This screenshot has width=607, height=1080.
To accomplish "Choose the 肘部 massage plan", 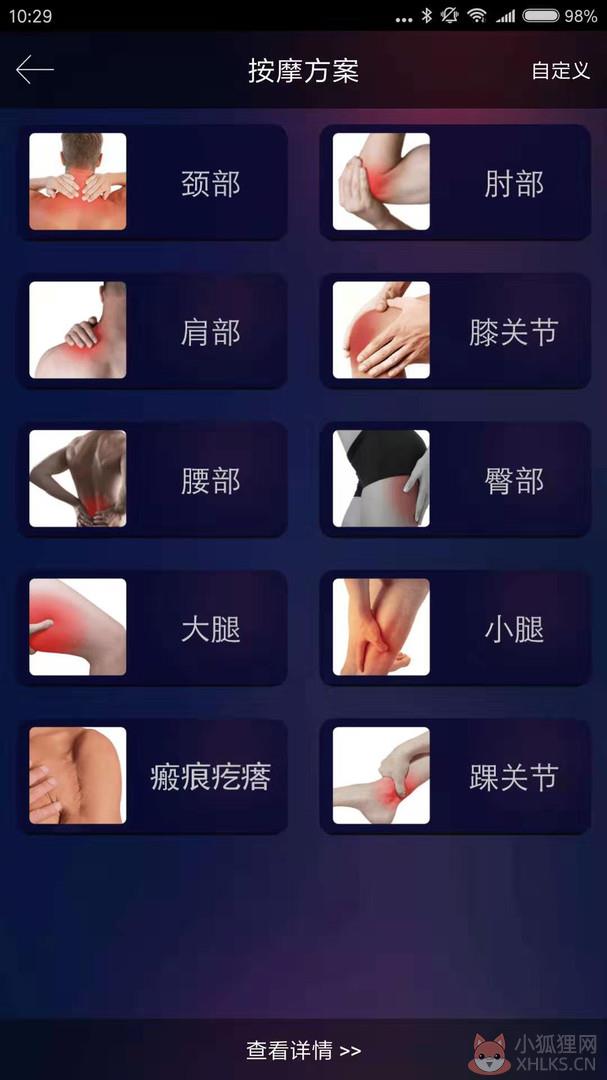I will point(455,182).
